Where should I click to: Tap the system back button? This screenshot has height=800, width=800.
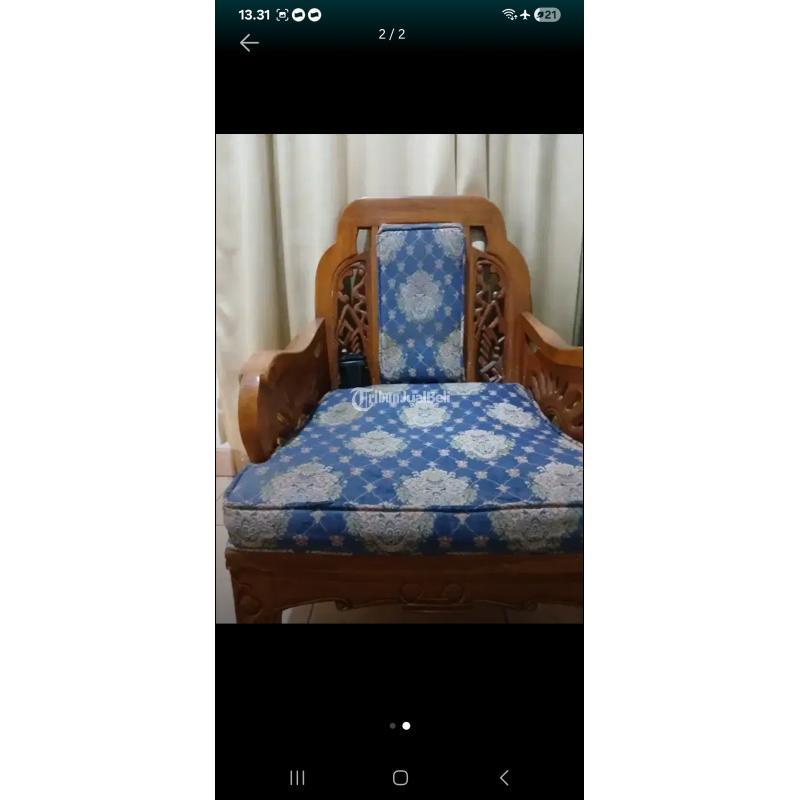[x=504, y=777]
